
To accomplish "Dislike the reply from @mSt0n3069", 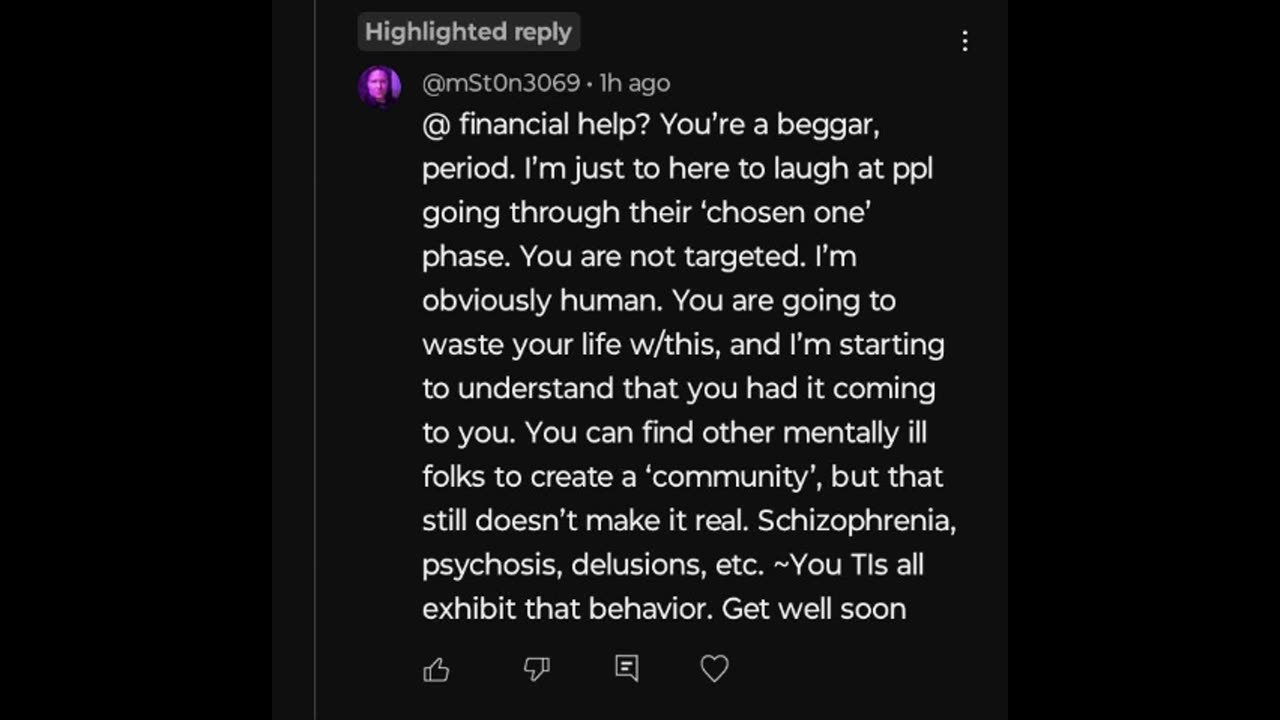I will pos(537,669).
